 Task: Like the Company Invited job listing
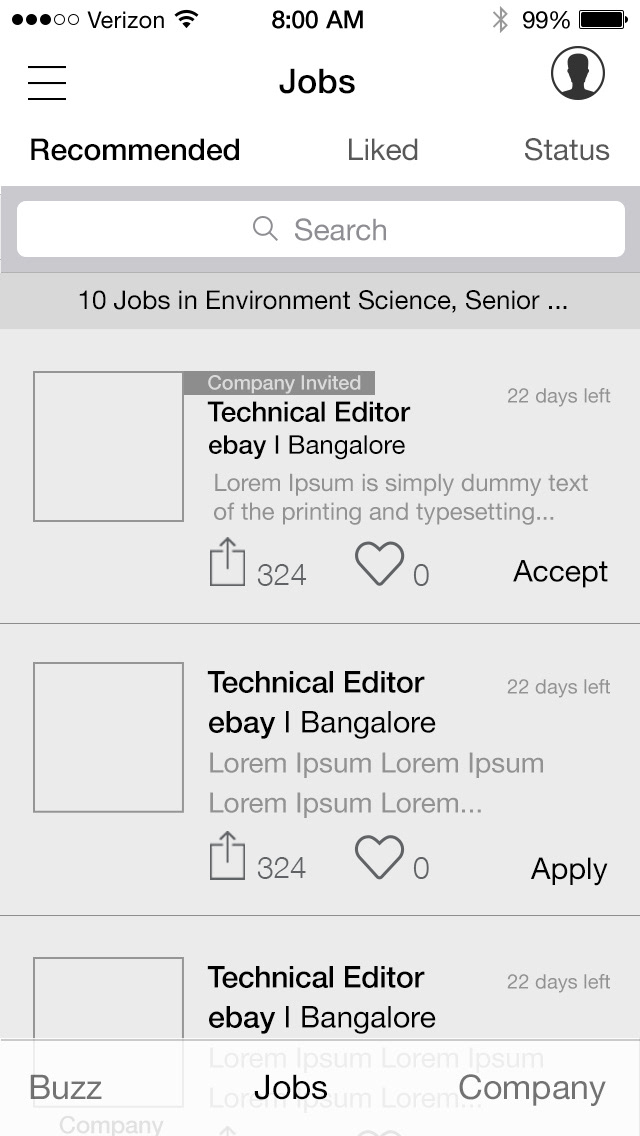click(x=379, y=564)
